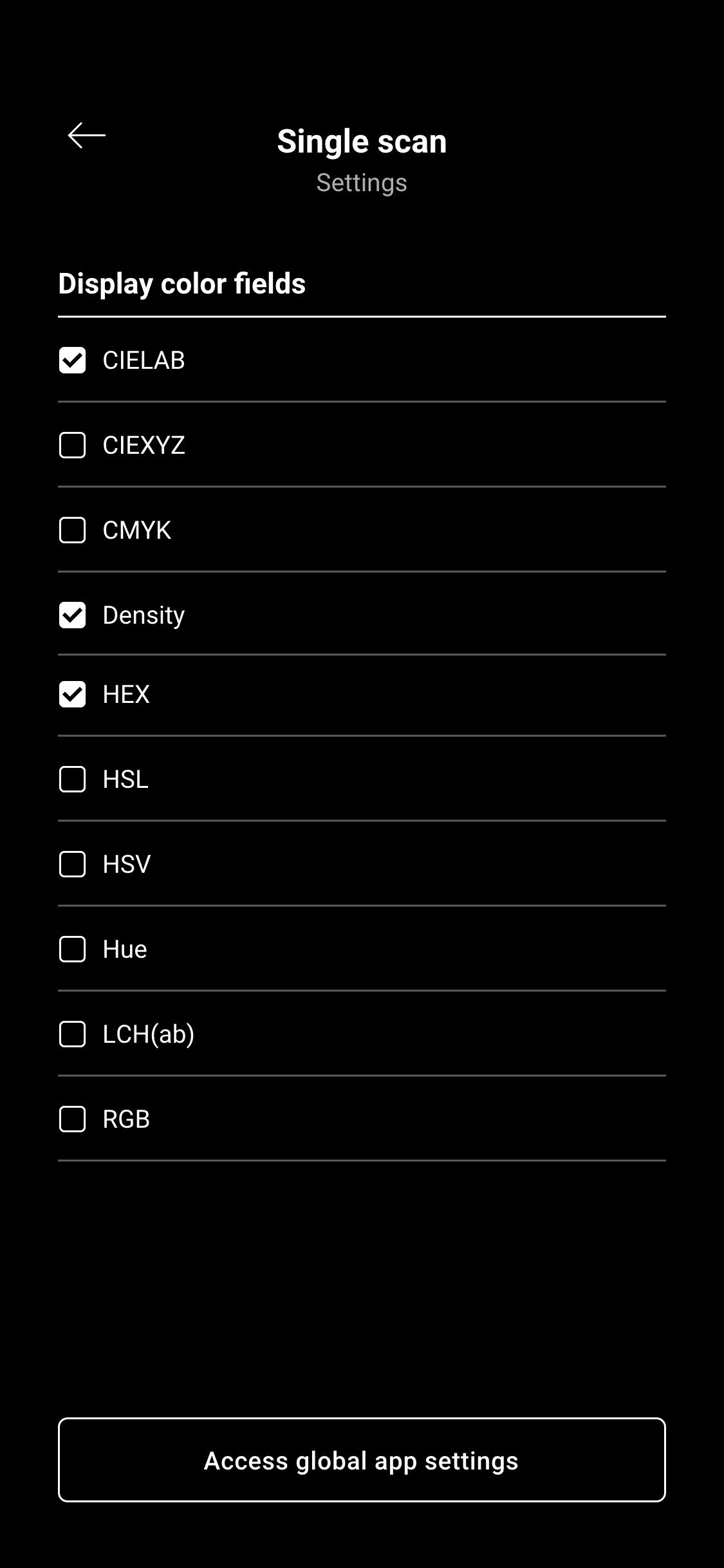Check the Hue checkbox

(72, 949)
